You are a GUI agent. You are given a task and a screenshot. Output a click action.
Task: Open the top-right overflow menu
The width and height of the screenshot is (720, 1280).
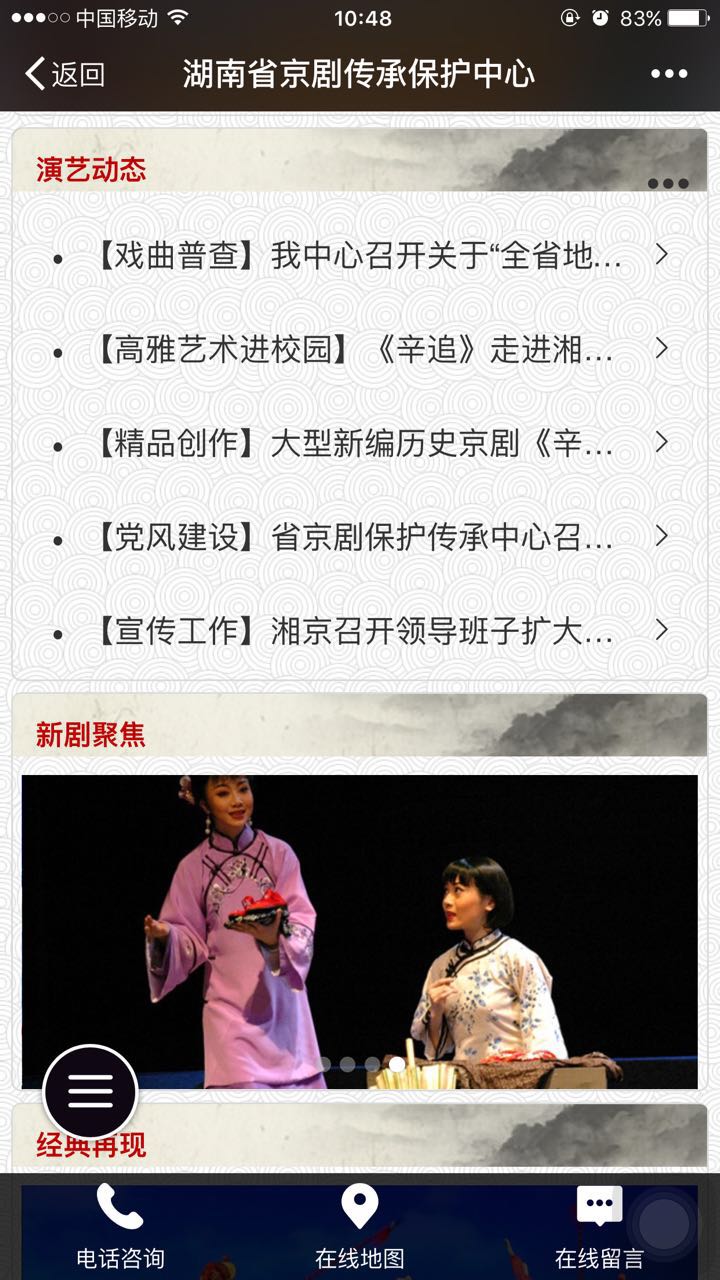point(669,74)
